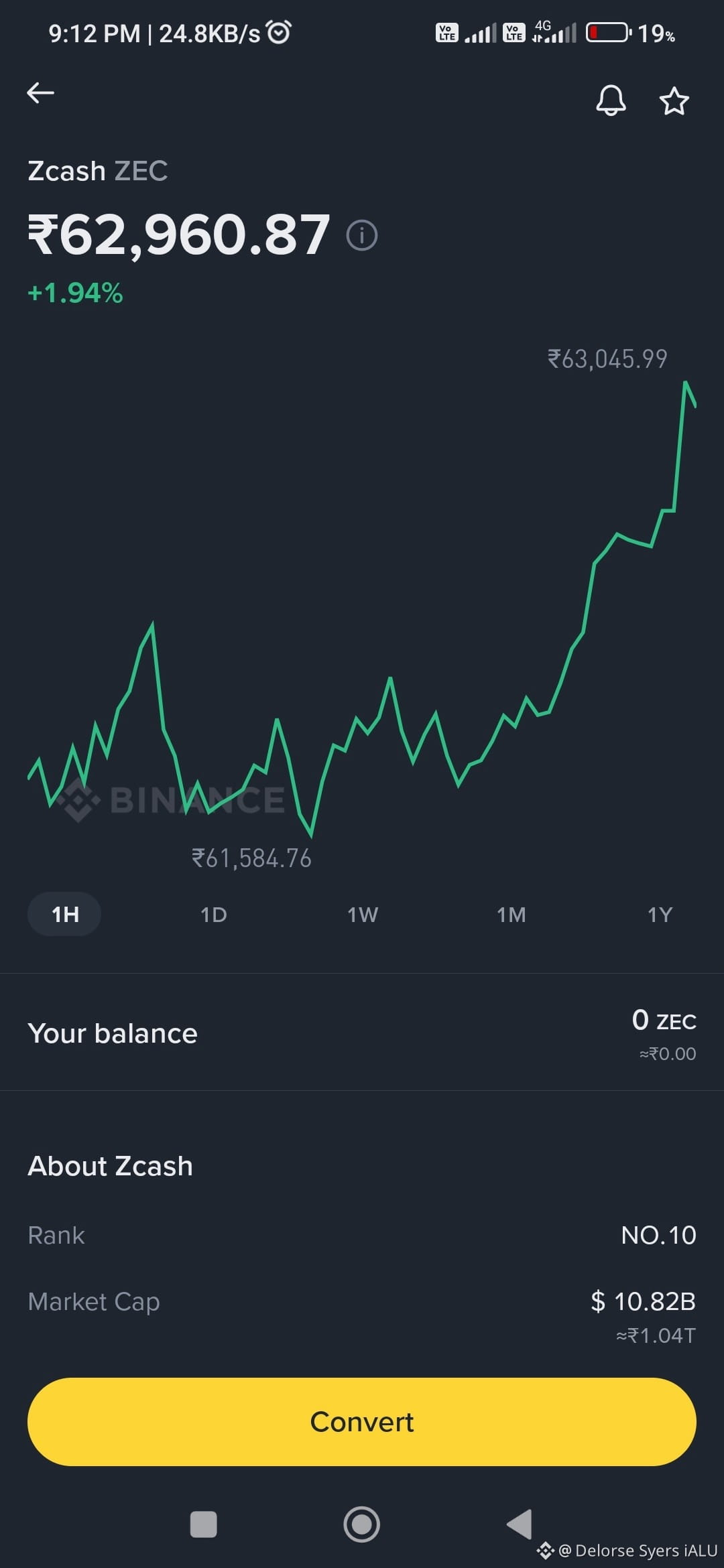
Task: Open the system recent apps square
Action: pos(204,1524)
